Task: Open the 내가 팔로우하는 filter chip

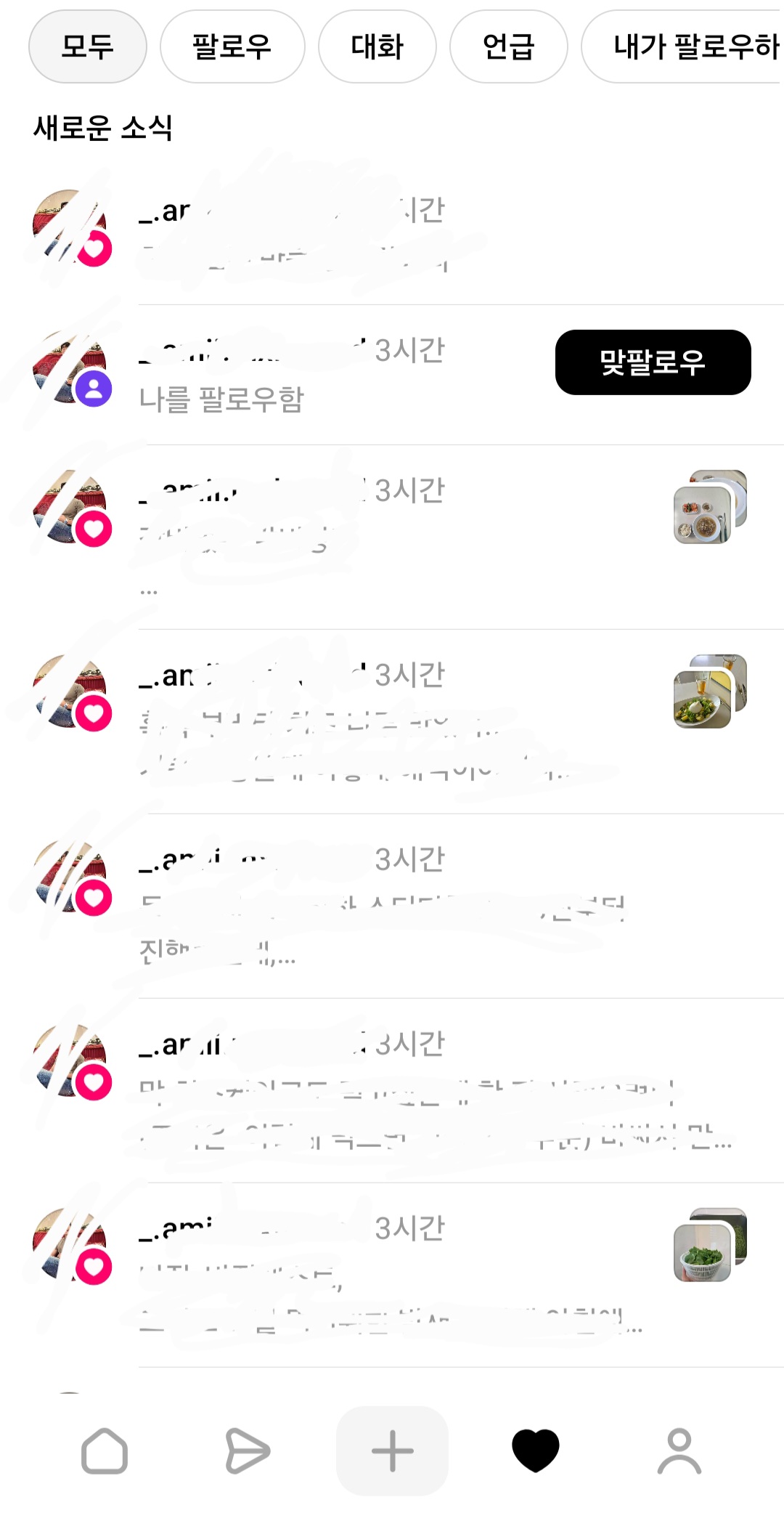Action: click(683, 46)
